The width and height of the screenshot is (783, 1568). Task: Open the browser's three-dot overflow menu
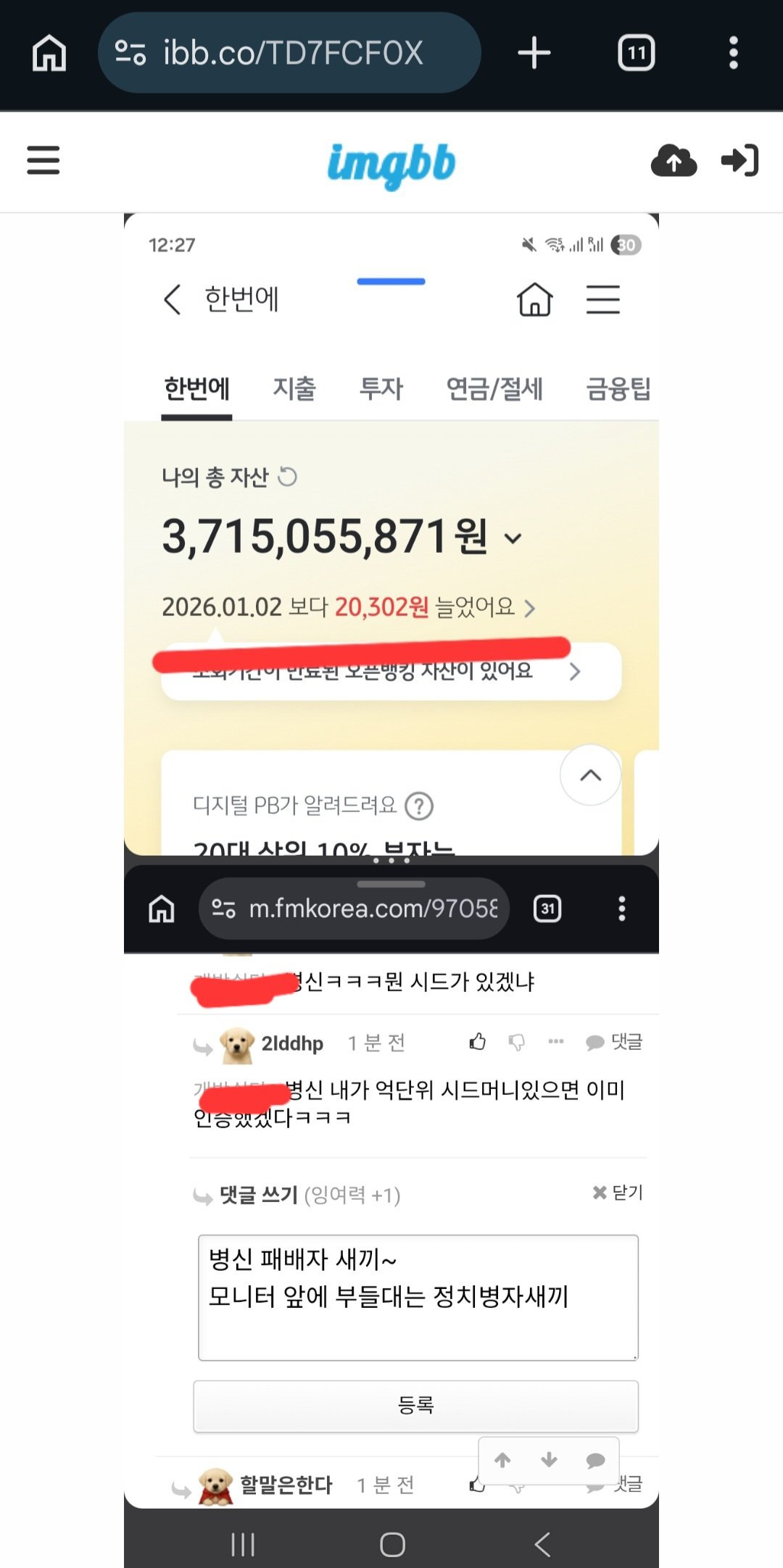[x=733, y=53]
